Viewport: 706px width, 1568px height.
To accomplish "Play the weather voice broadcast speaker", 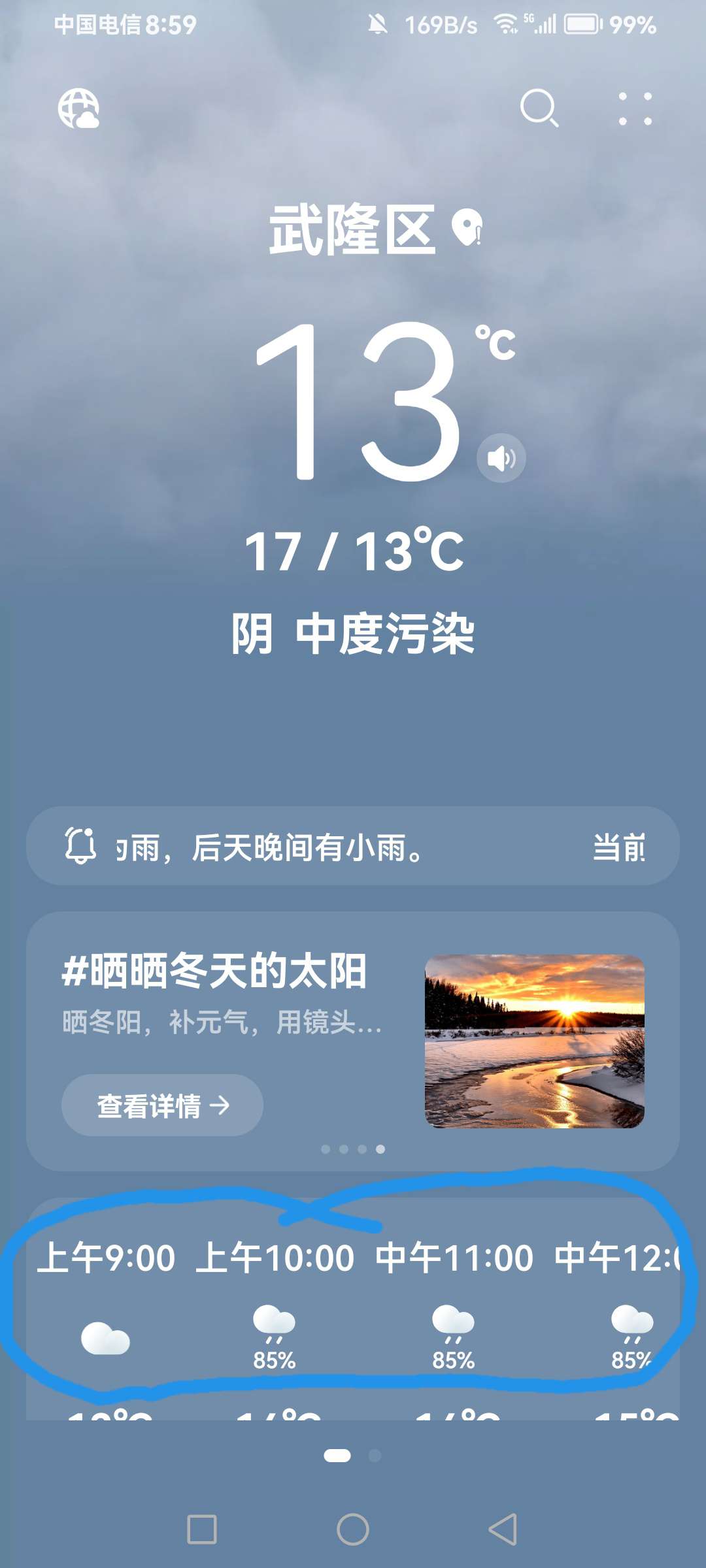I will tap(501, 458).
